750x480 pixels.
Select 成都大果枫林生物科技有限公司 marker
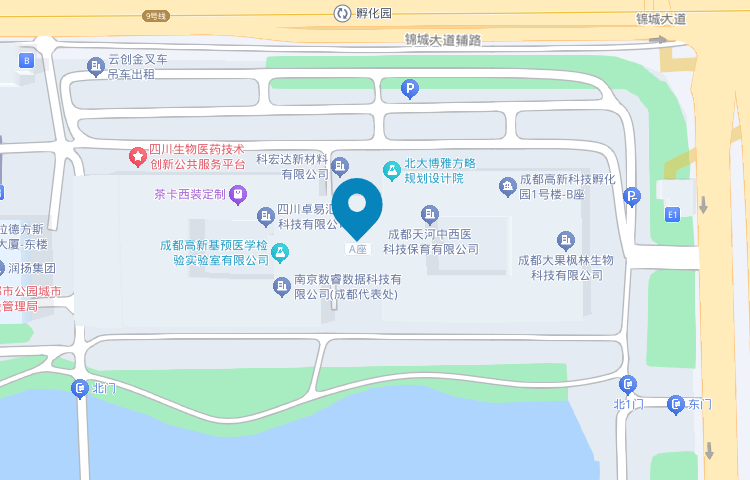pyautogui.click(x=566, y=240)
